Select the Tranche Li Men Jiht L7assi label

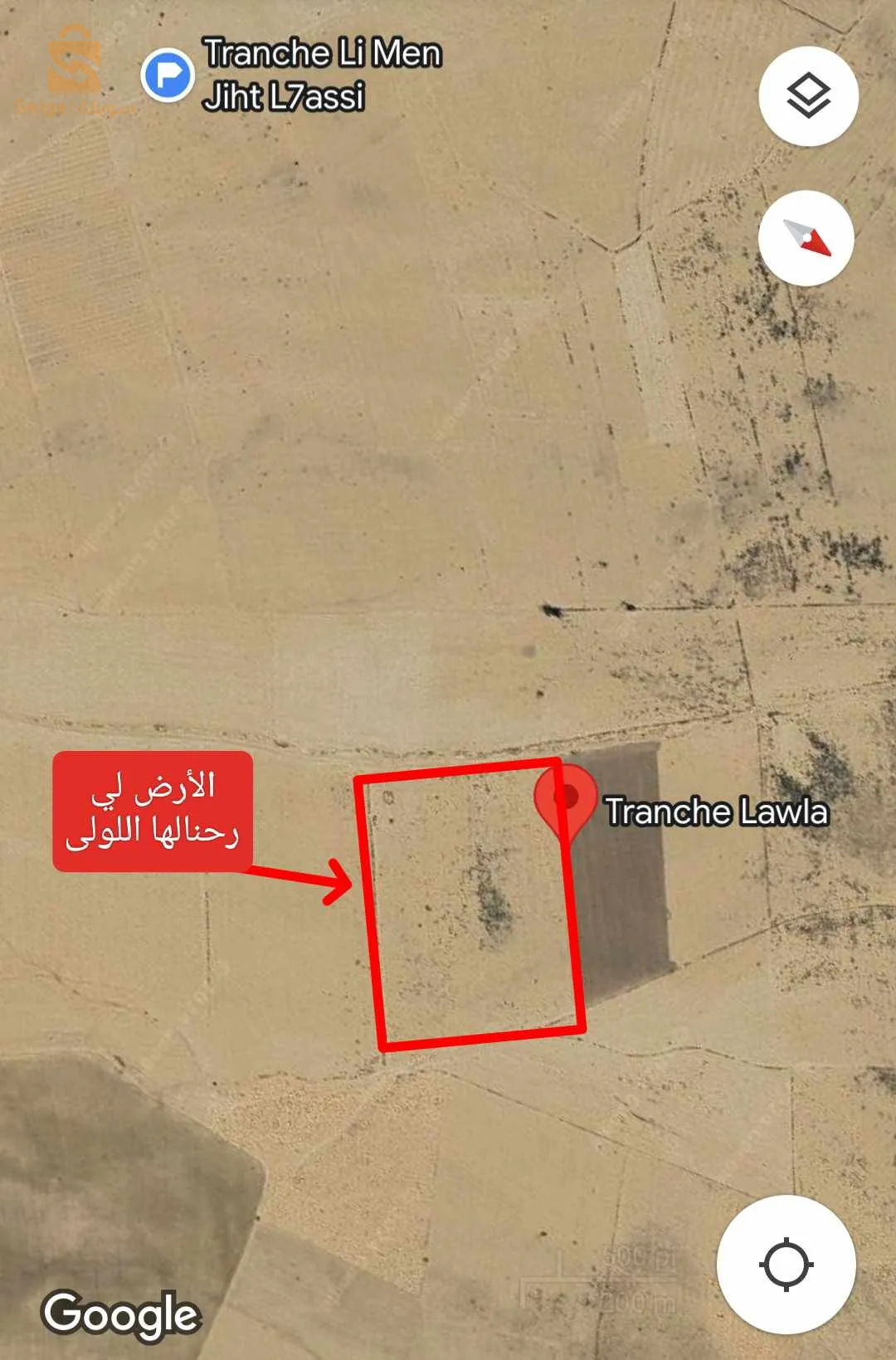point(324,76)
